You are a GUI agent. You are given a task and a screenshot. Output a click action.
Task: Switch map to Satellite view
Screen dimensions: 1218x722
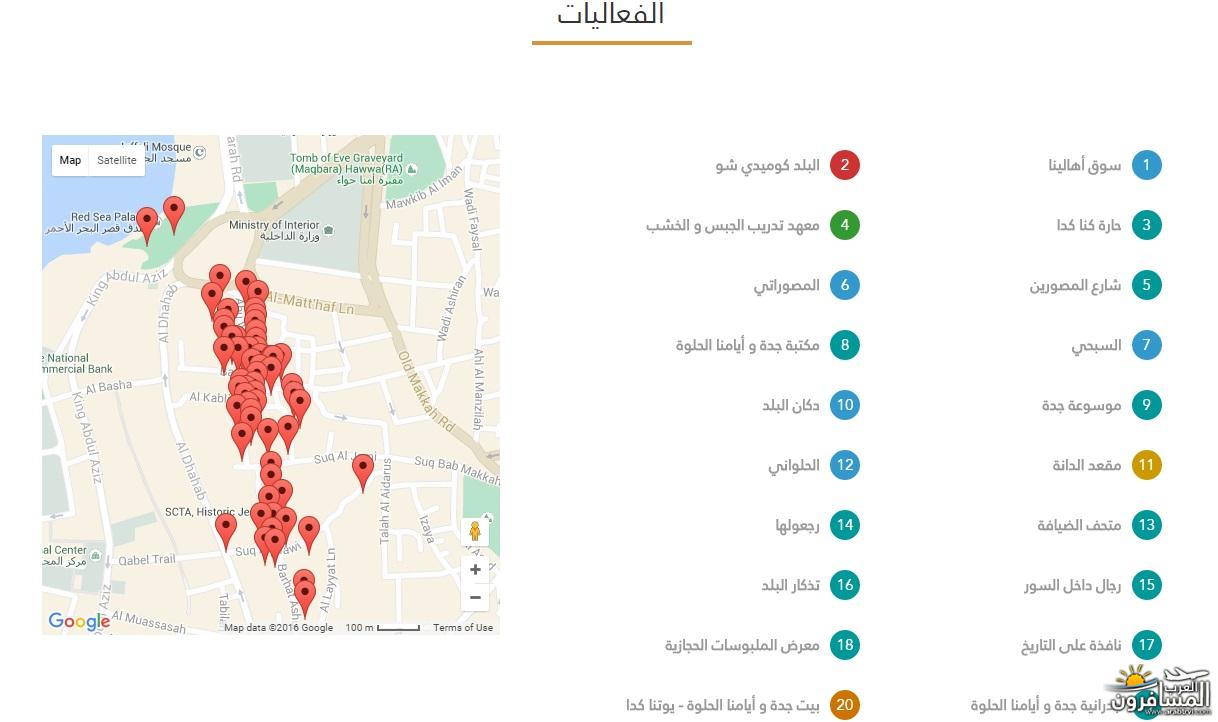coord(117,160)
